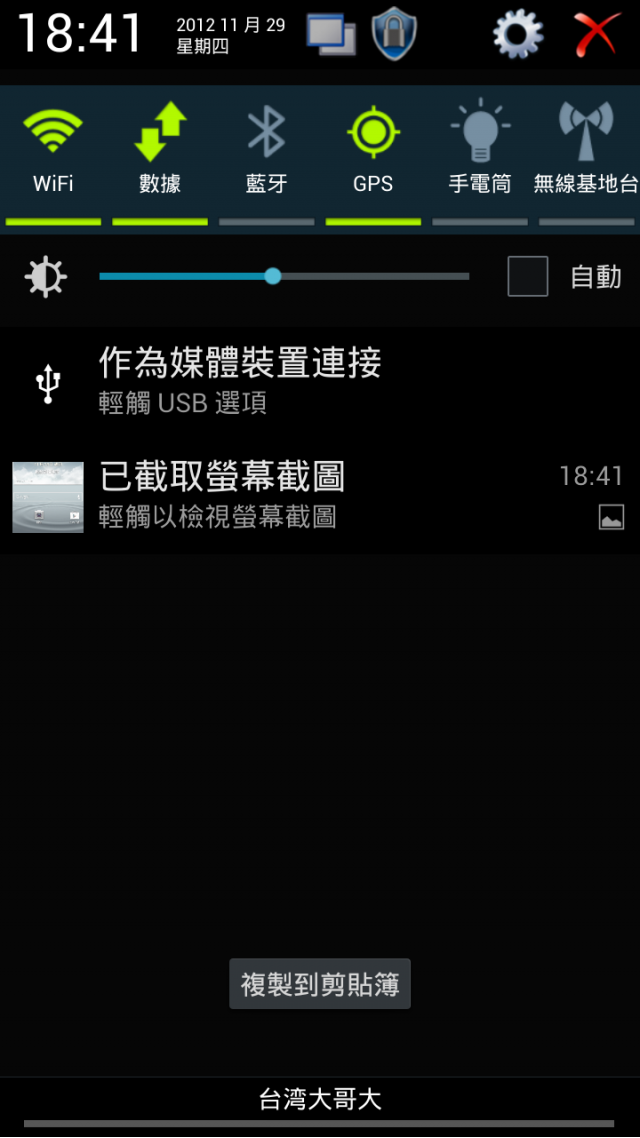Toggle the WiFi quick setting
Image resolution: width=640 pixels, height=1138 pixels.
point(53,152)
